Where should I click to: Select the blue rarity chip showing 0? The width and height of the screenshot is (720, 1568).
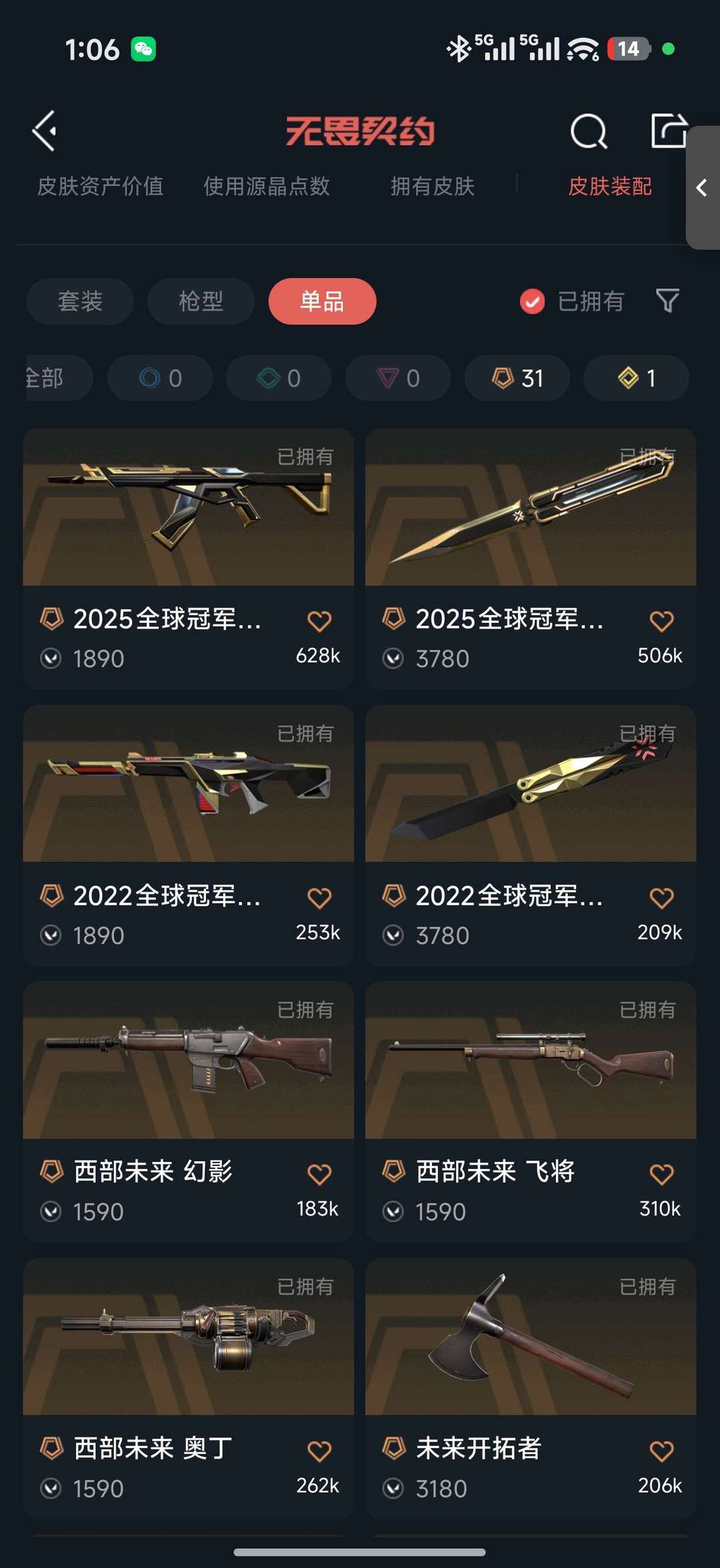(159, 377)
